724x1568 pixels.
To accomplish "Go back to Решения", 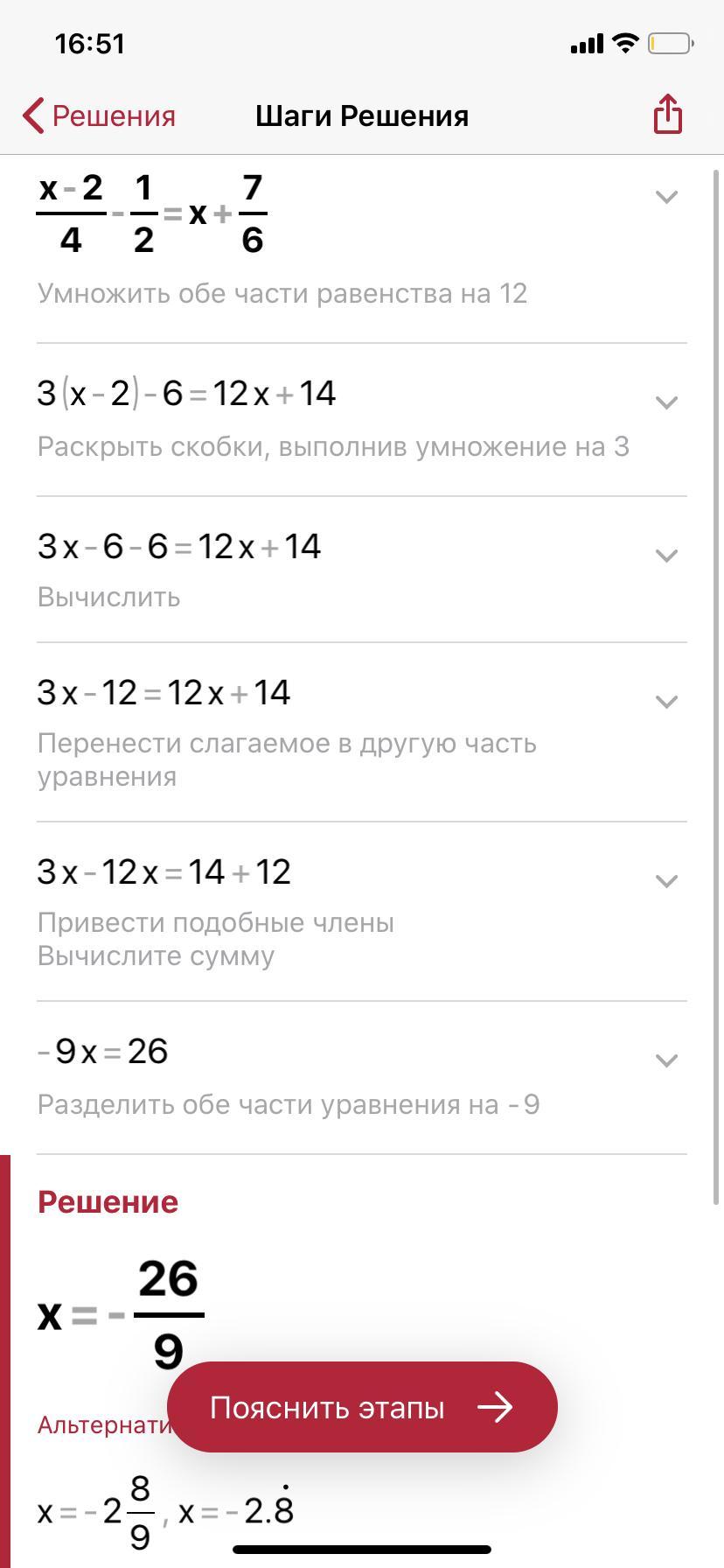I will 99,115.
